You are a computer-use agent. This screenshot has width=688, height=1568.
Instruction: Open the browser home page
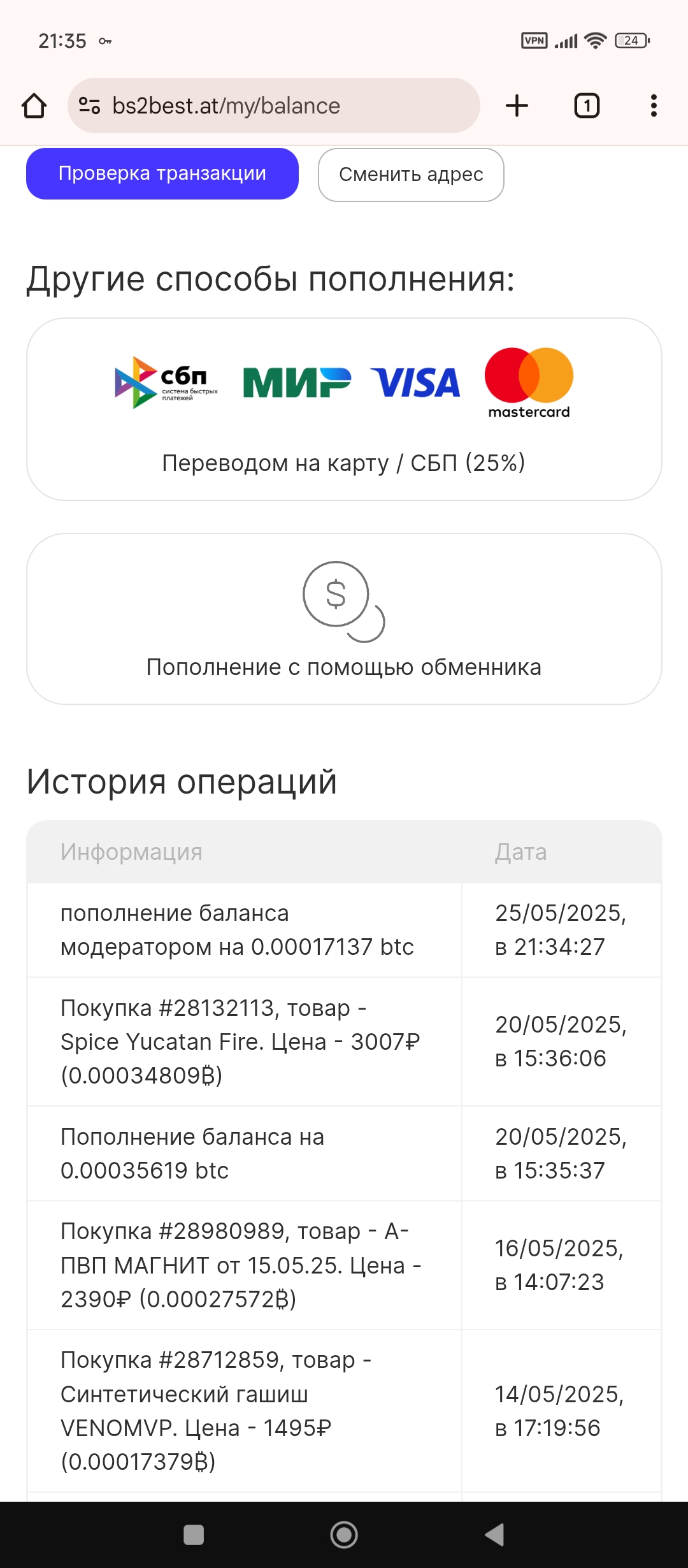click(34, 106)
